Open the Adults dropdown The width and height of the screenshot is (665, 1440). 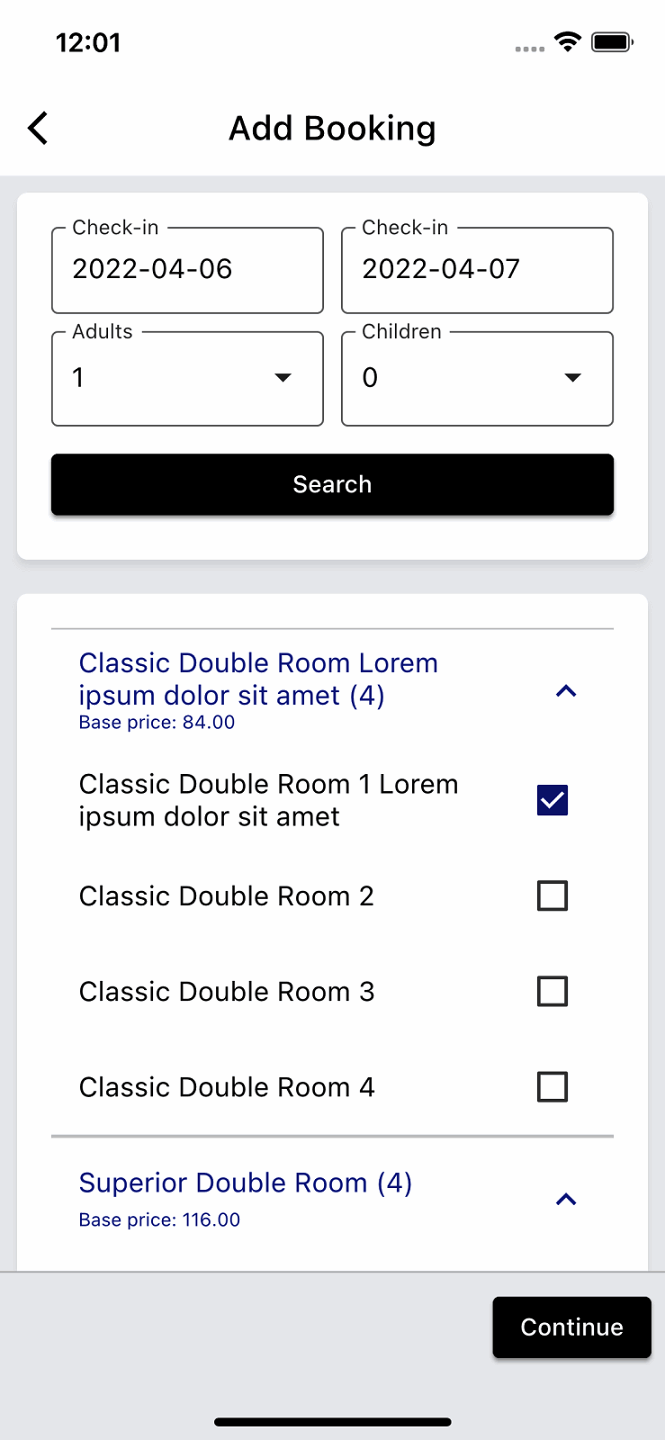187,379
